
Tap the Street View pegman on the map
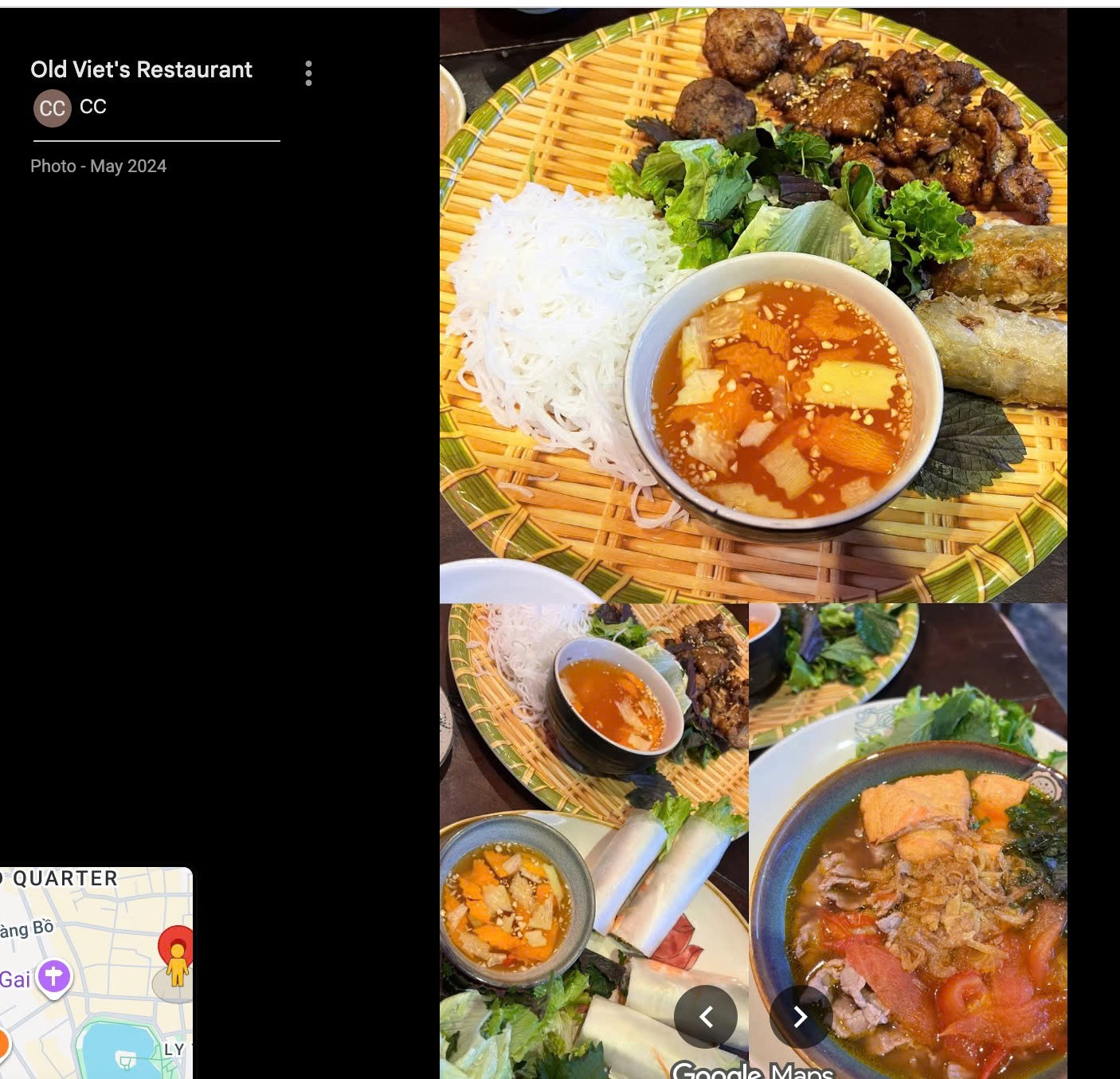[x=177, y=965]
